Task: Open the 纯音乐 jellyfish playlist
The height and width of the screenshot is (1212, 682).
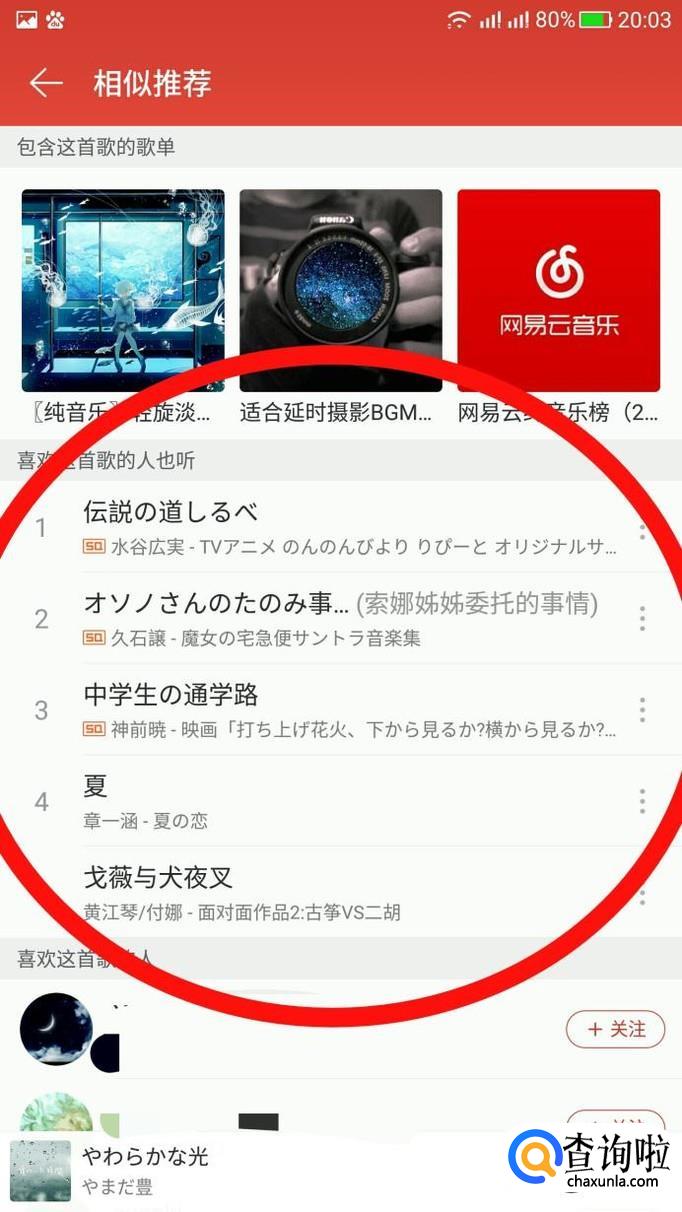Action: tap(122, 290)
